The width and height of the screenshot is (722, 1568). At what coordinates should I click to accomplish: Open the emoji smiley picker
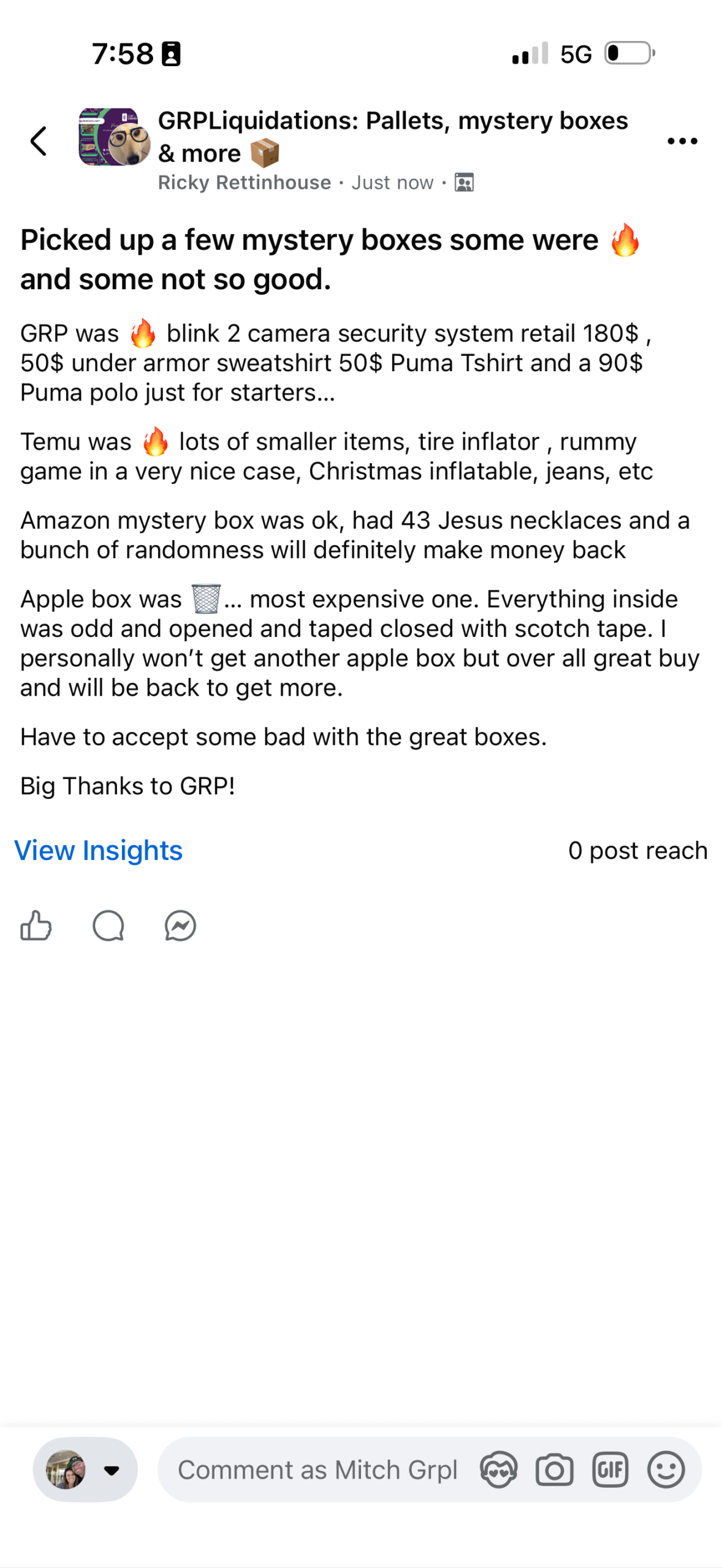pos(666,1469)
